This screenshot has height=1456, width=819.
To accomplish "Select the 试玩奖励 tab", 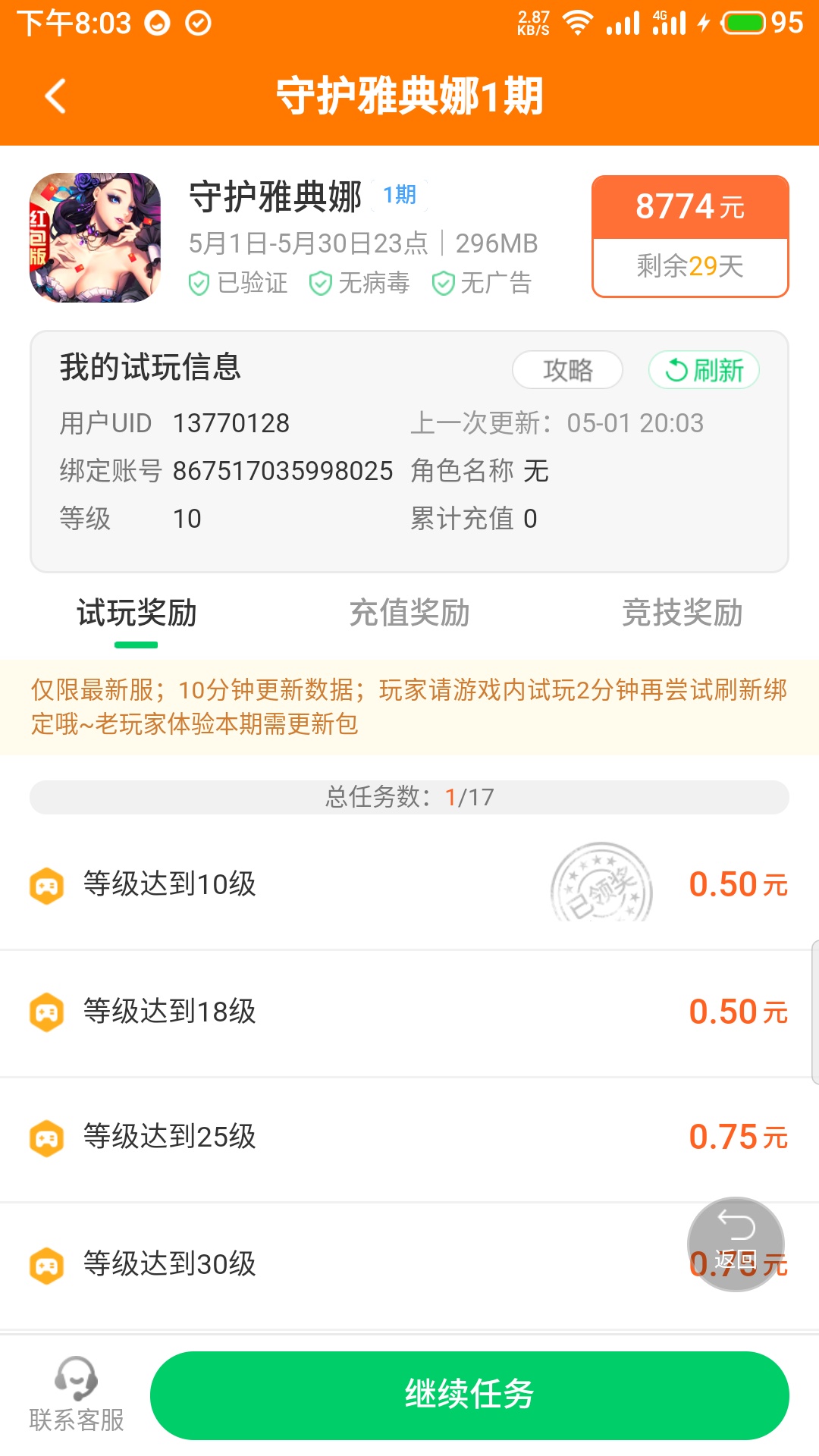I will click(x=136, y=613).
